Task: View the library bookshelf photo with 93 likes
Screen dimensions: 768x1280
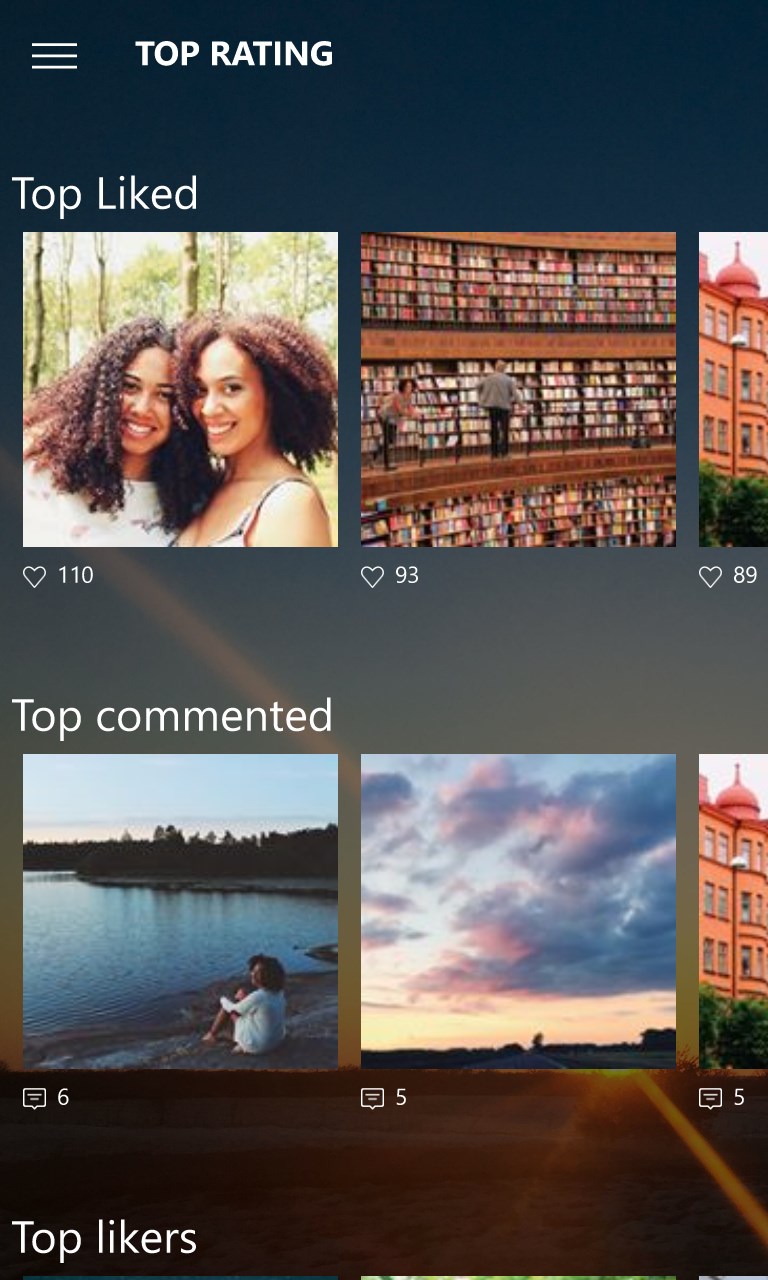Action: click(518, 390)
